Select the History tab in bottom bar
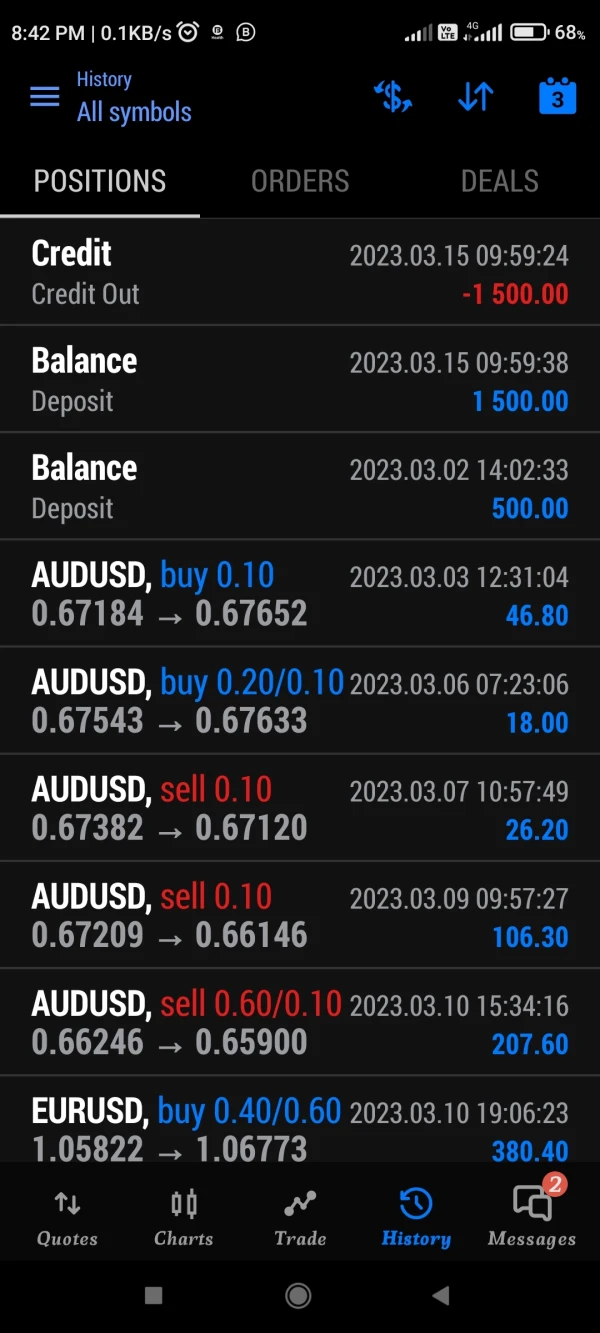This screenshot has width=600, height=1333. [416, 1217]
